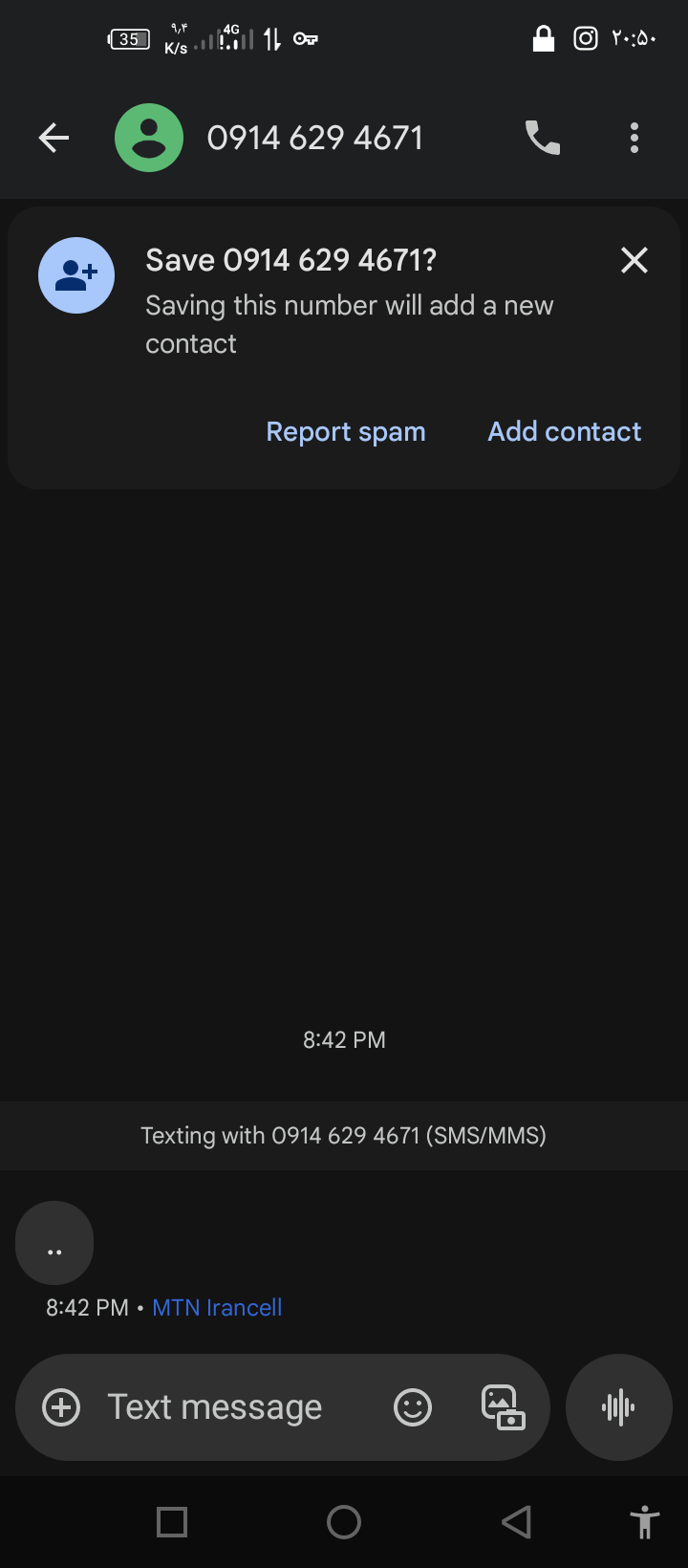The height and width of the screenshot is (1568, 688).
Task: Report this number as spam
Action: click(x=345, y=431)
